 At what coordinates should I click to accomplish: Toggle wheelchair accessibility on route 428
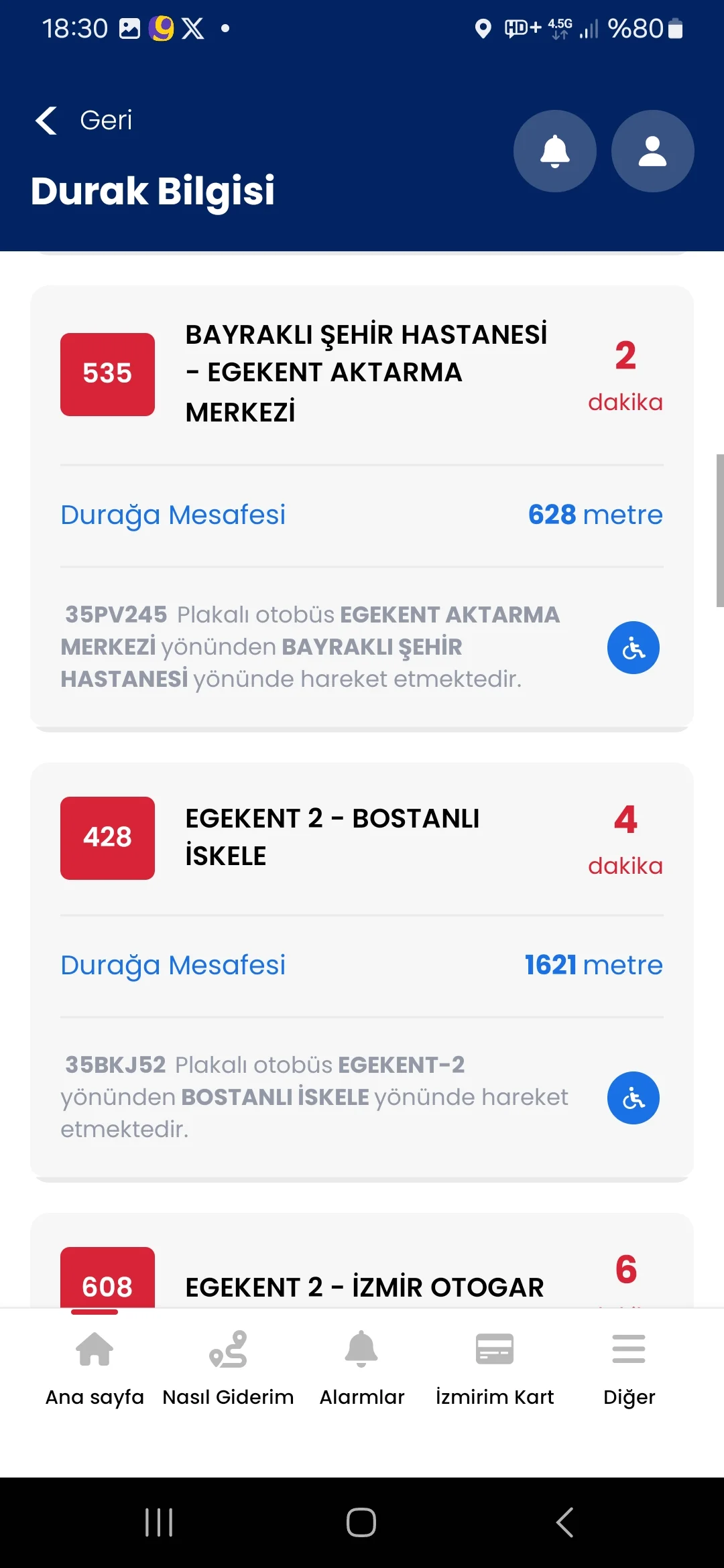coord(632,1098)
